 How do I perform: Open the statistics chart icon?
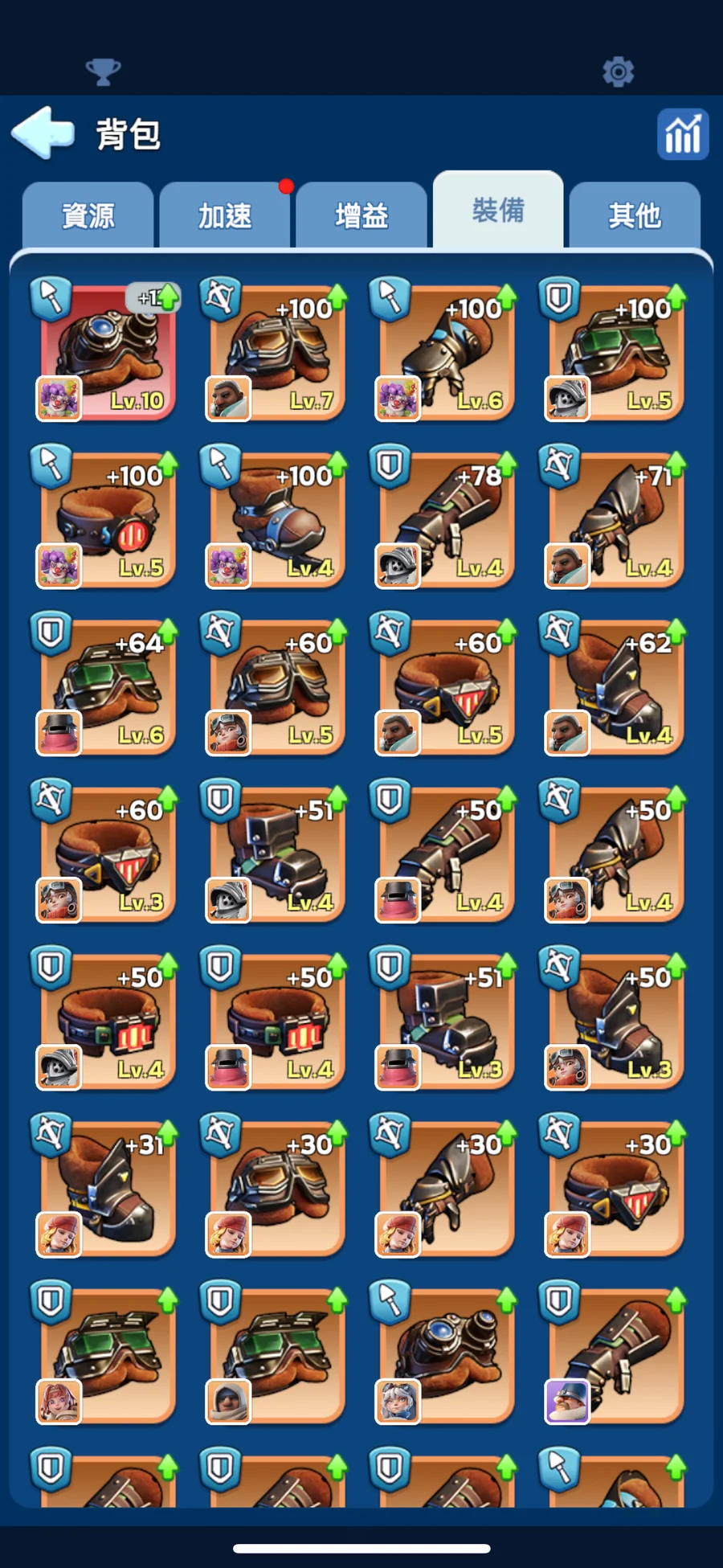[682, 134]
